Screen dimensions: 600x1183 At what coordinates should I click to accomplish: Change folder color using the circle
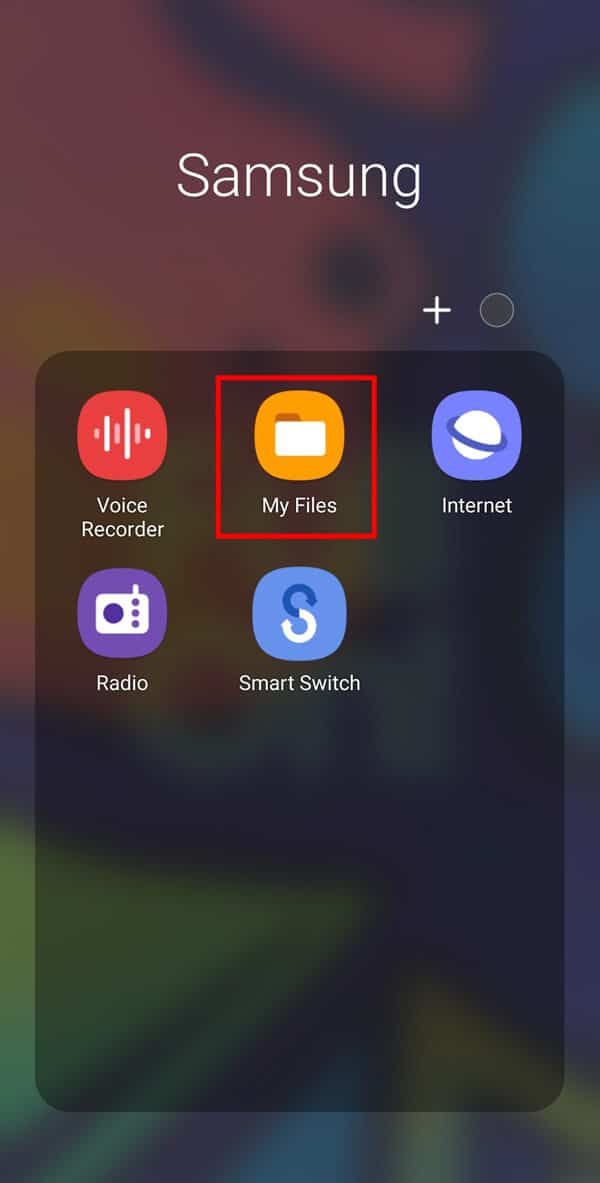[497, 311]
